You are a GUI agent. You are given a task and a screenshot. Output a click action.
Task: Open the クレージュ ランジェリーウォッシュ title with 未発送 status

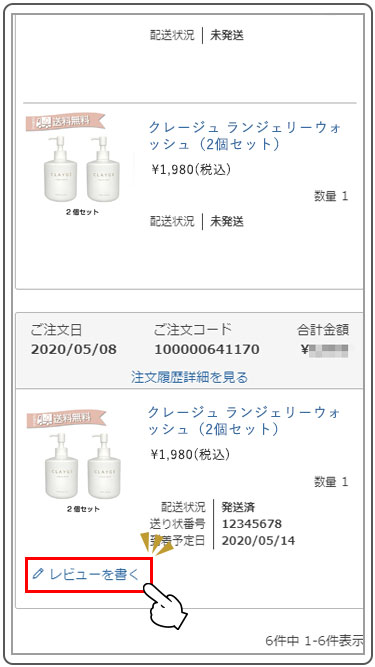245,136
